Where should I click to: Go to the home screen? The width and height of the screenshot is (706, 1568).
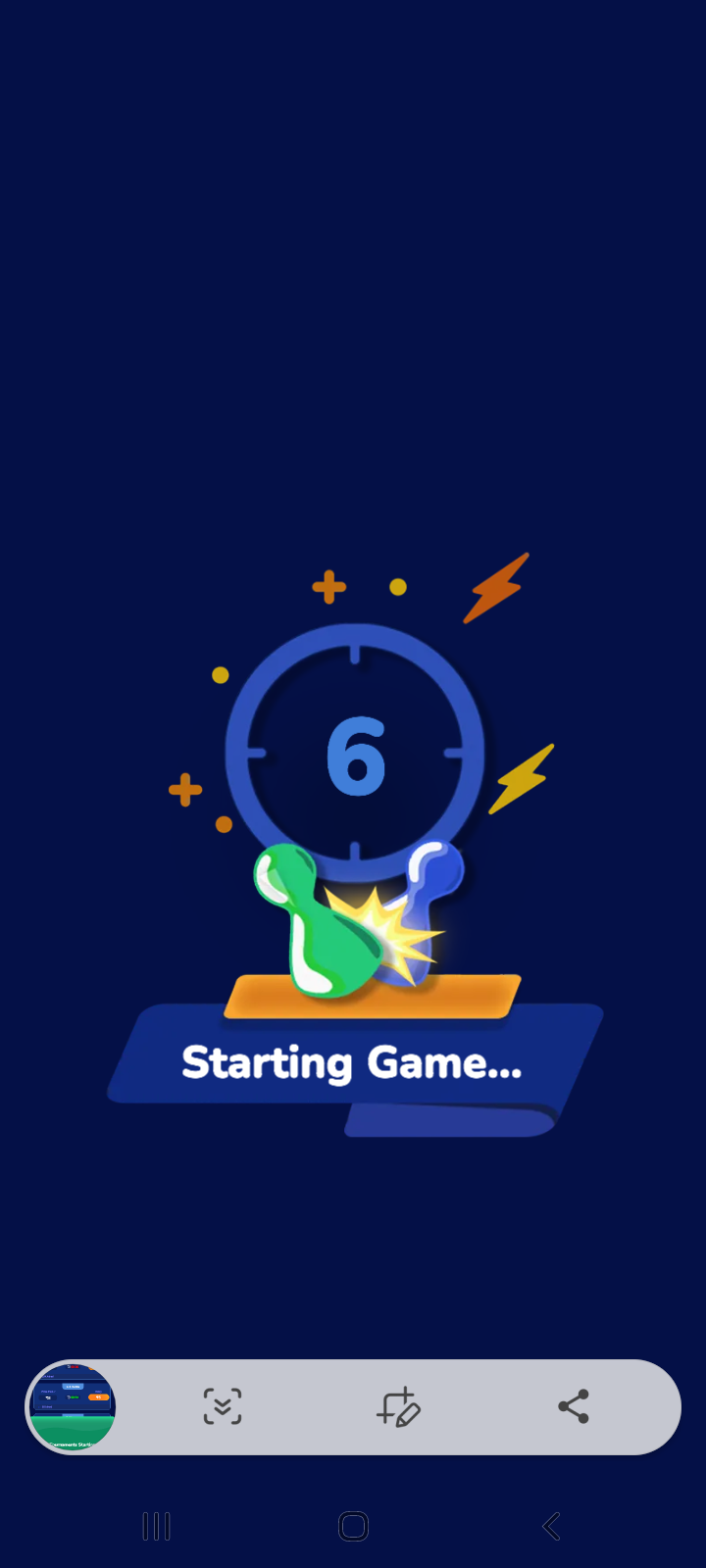[353, 1526]
